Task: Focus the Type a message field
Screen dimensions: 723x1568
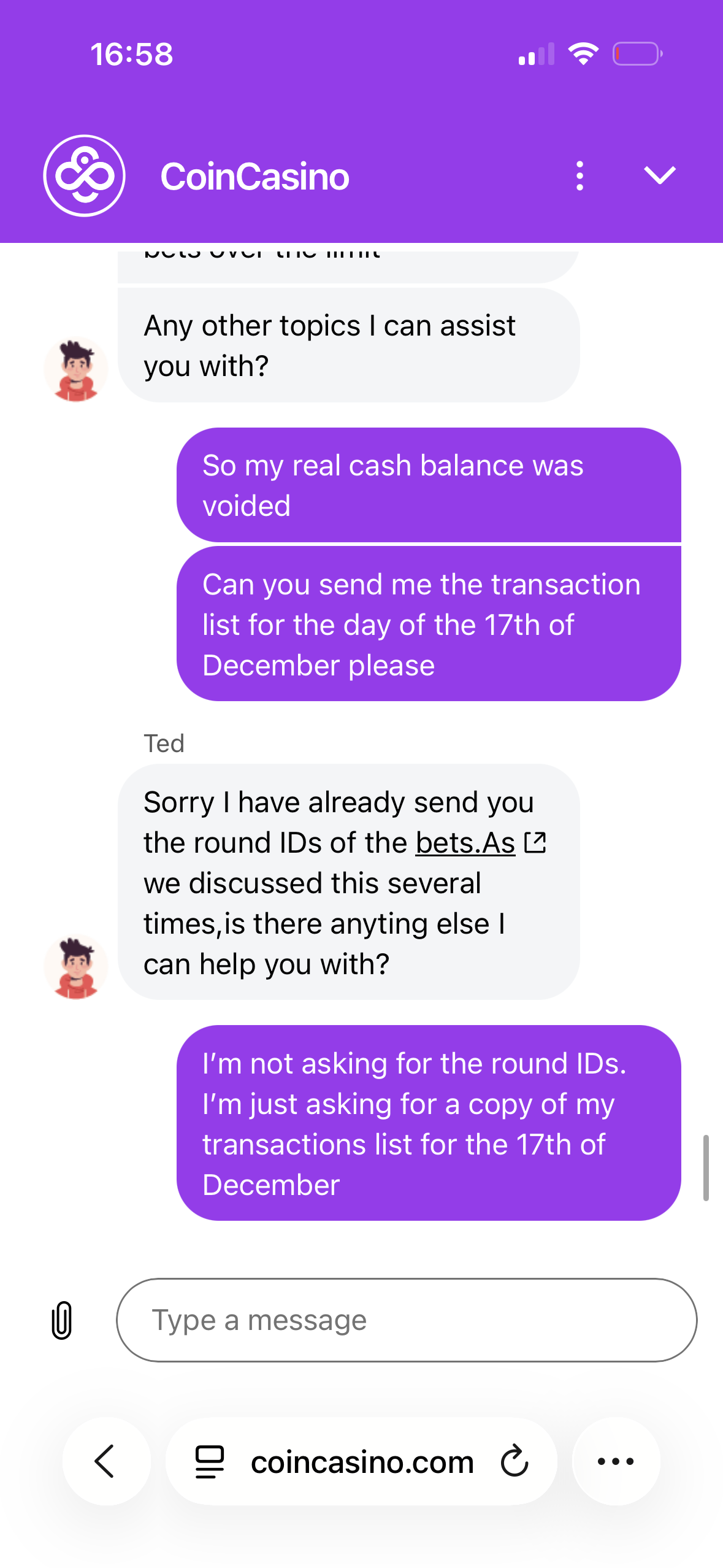Action: 406,1320
